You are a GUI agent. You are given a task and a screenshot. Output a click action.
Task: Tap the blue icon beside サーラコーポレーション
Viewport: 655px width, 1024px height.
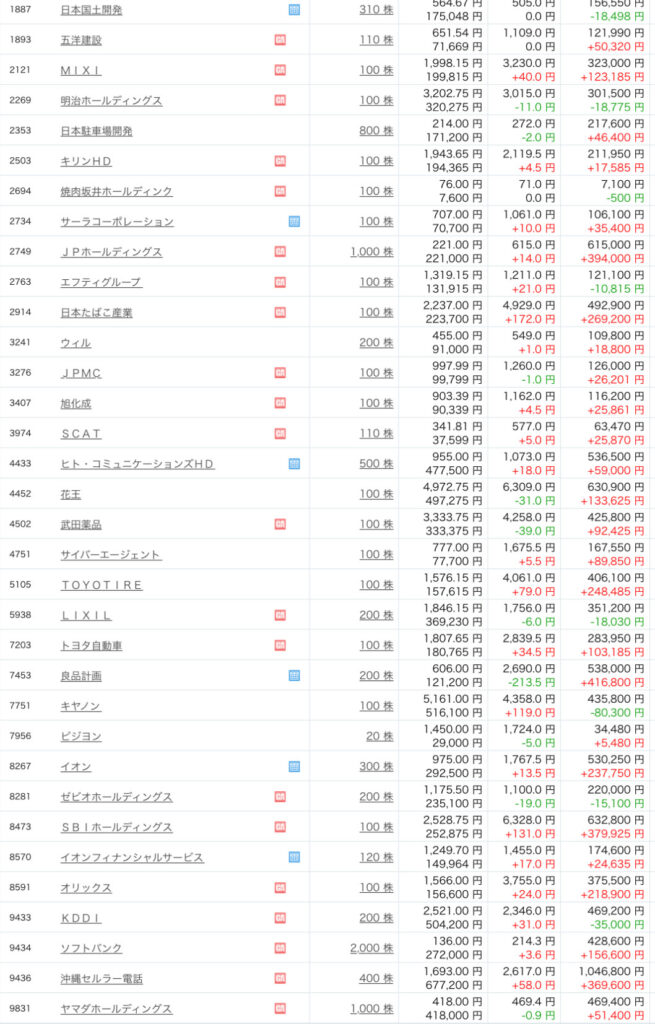294,221
